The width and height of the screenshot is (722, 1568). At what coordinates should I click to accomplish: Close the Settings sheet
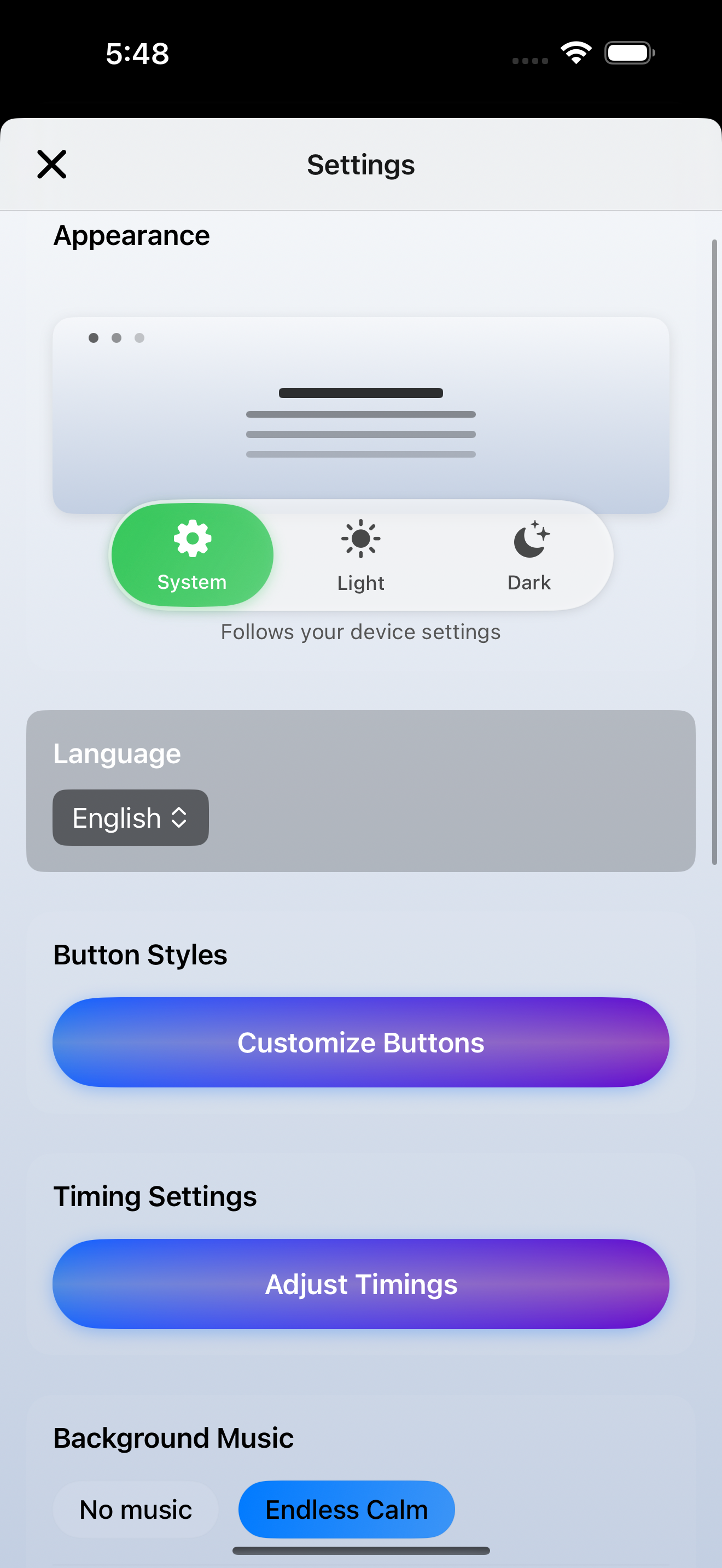[52, 165]
